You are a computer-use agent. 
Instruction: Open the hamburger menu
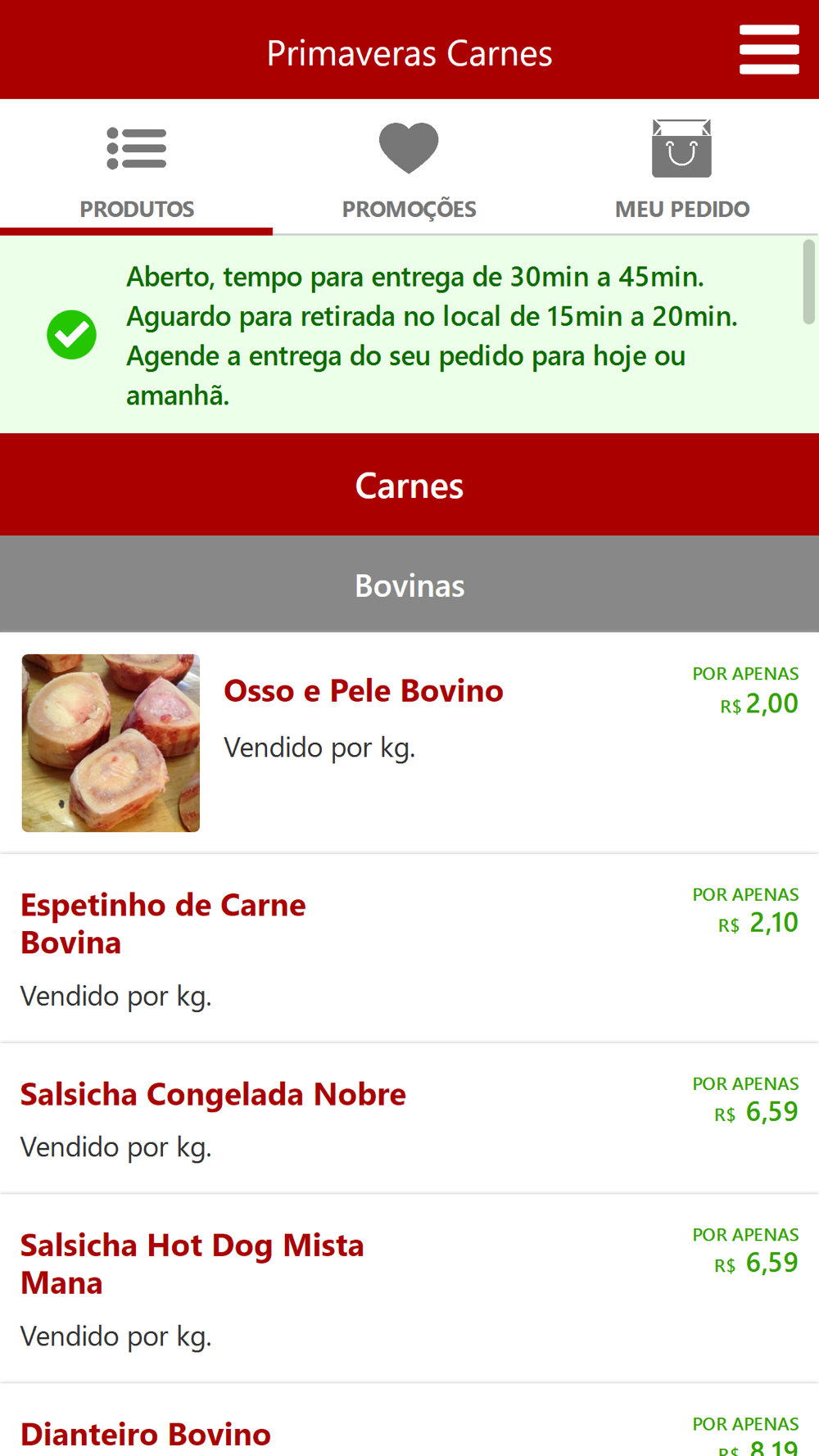768,50
